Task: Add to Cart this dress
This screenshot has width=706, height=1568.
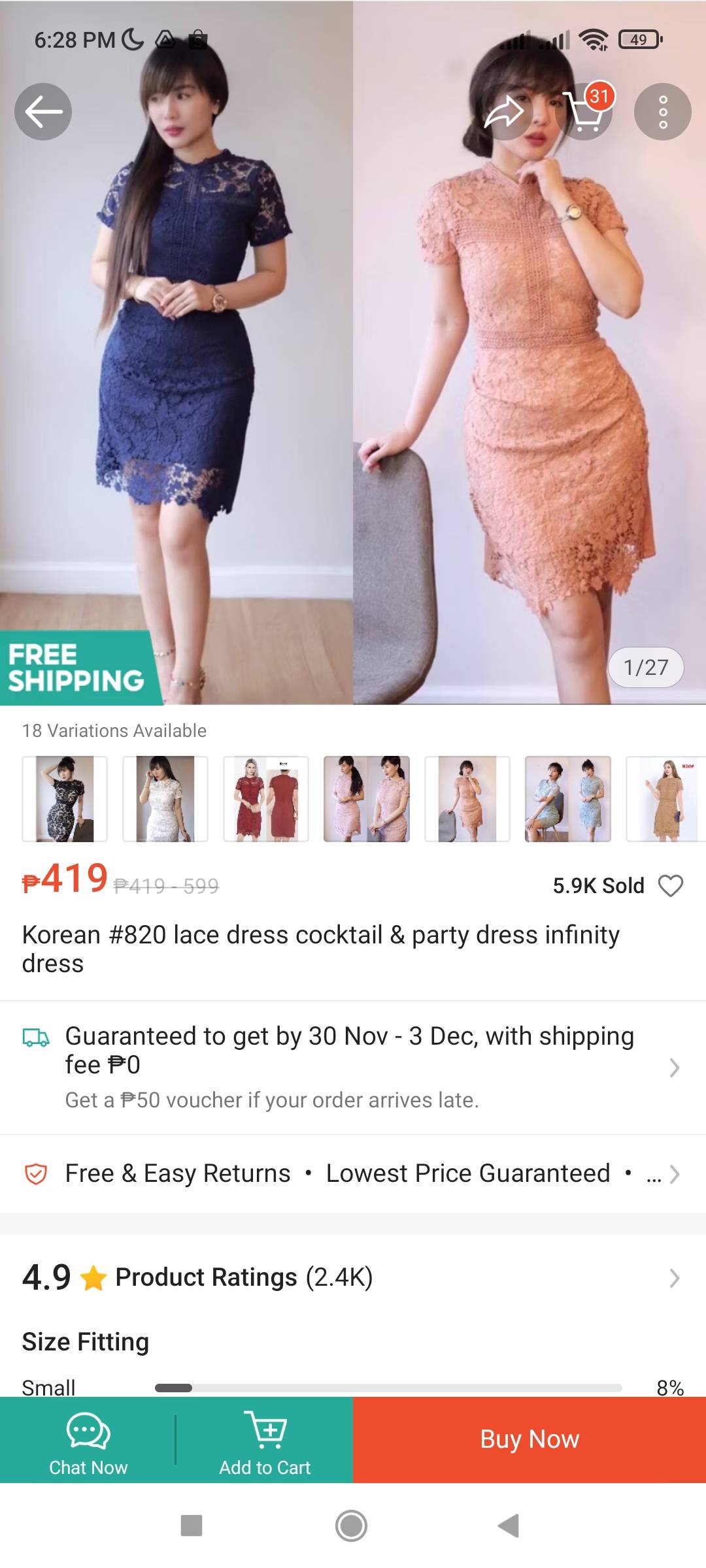Action: 265,1440
